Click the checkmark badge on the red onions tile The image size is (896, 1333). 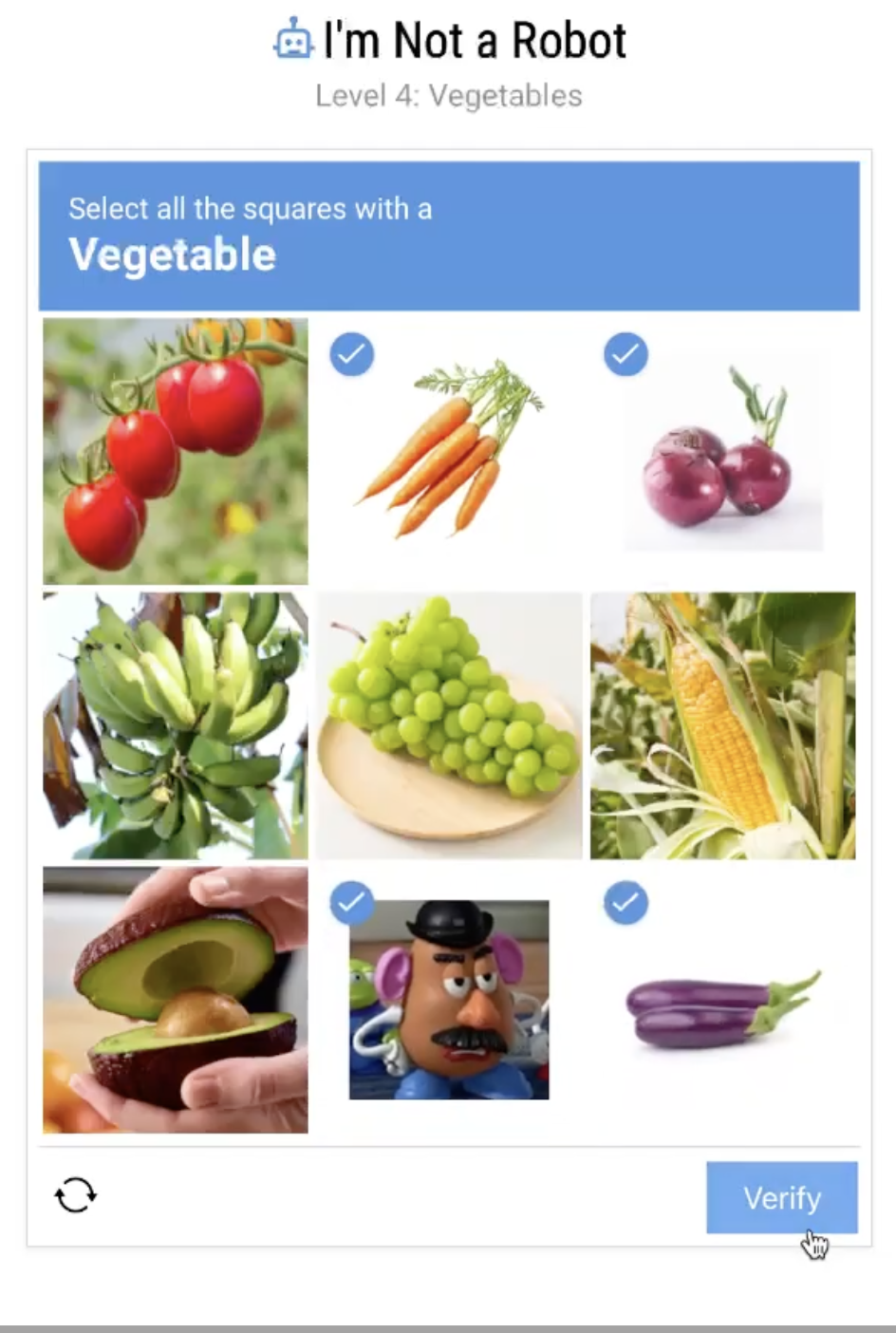click(625, 354)
